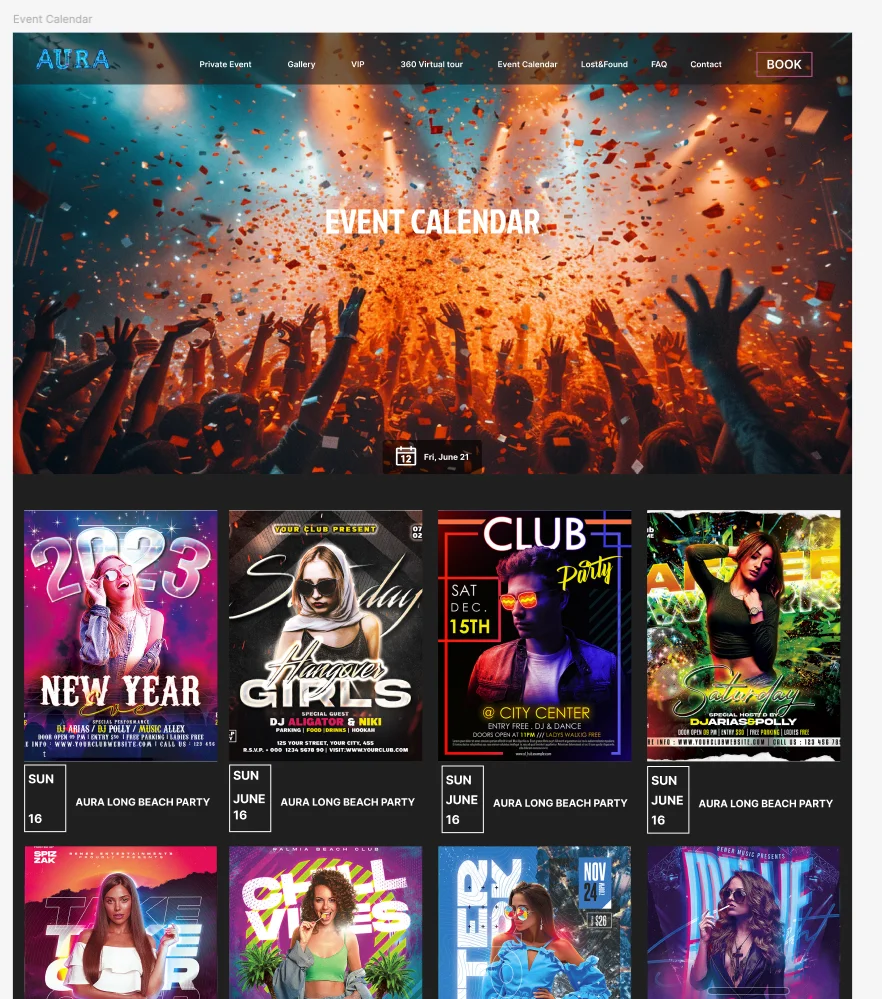
Task: Go to the Gallery page
Action: click(x=301, y=64)
